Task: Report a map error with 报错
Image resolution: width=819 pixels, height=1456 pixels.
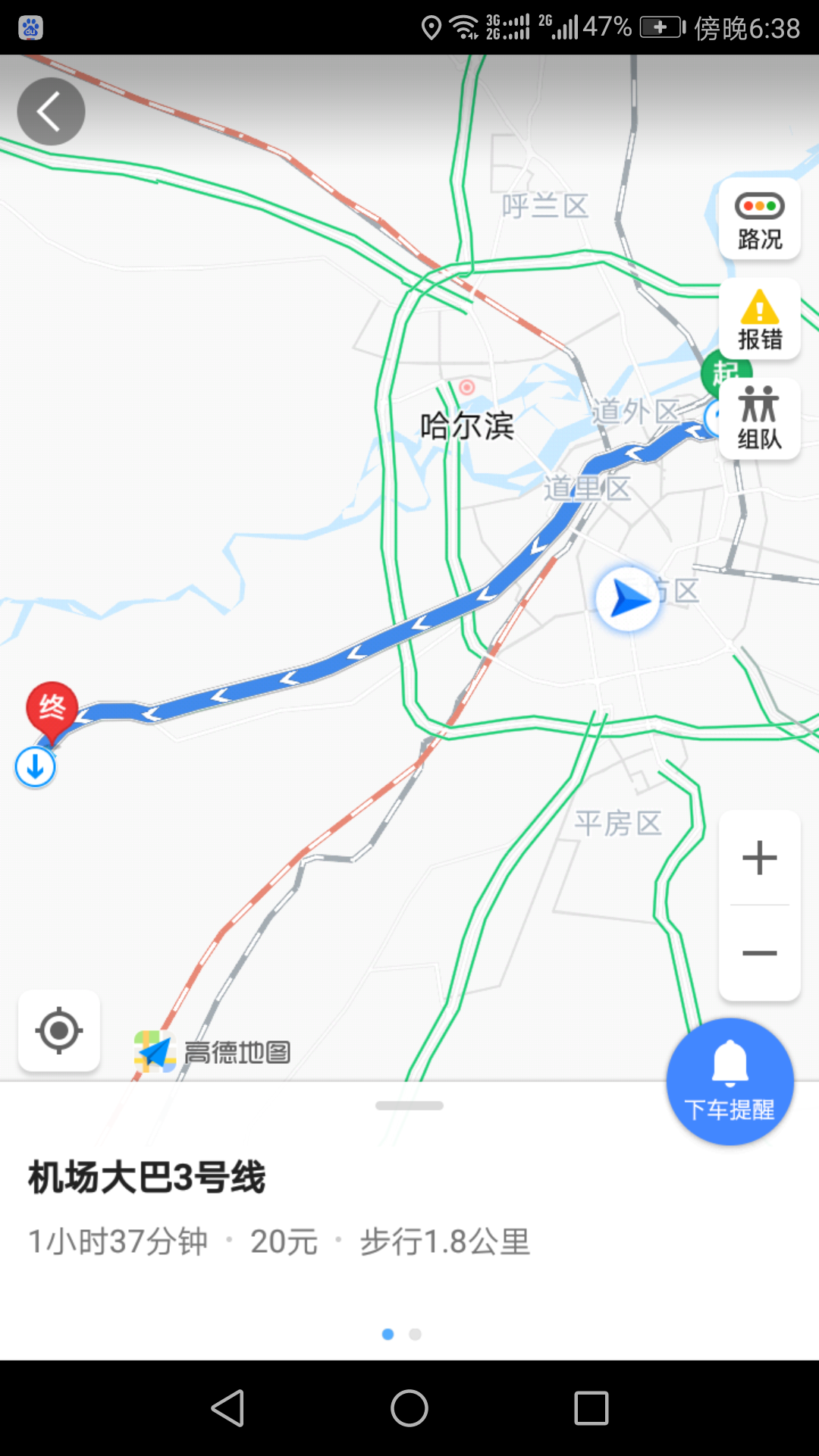Action: [759, 319]
